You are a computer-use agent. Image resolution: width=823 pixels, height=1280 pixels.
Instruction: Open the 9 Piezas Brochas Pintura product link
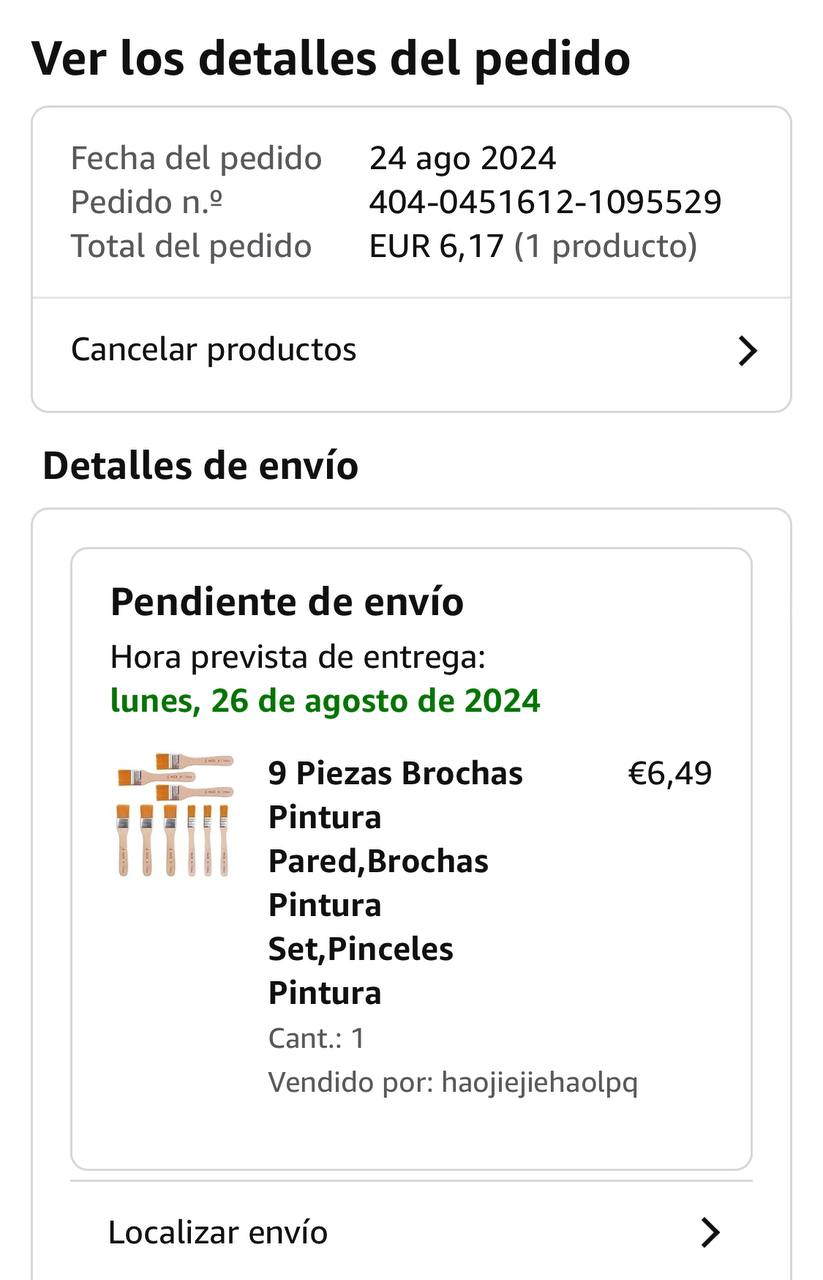pyautogui.click(x=396, y=883)
